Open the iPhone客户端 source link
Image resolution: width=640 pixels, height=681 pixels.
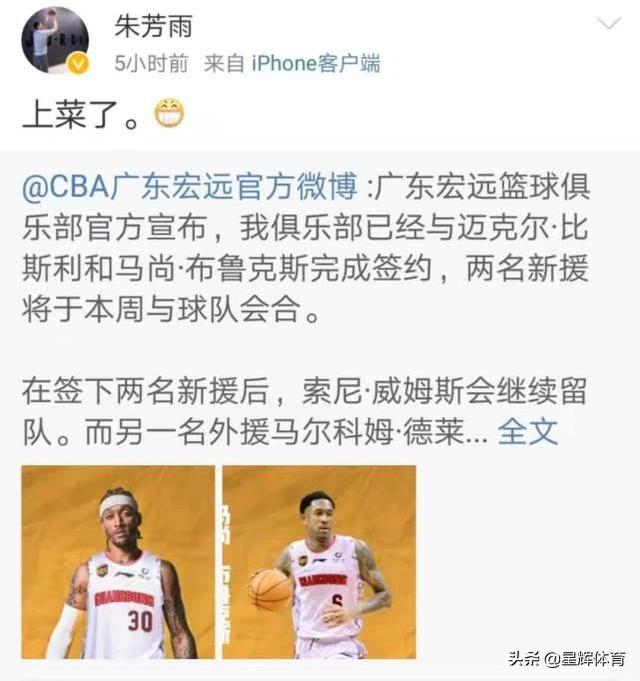pos(315,63)
